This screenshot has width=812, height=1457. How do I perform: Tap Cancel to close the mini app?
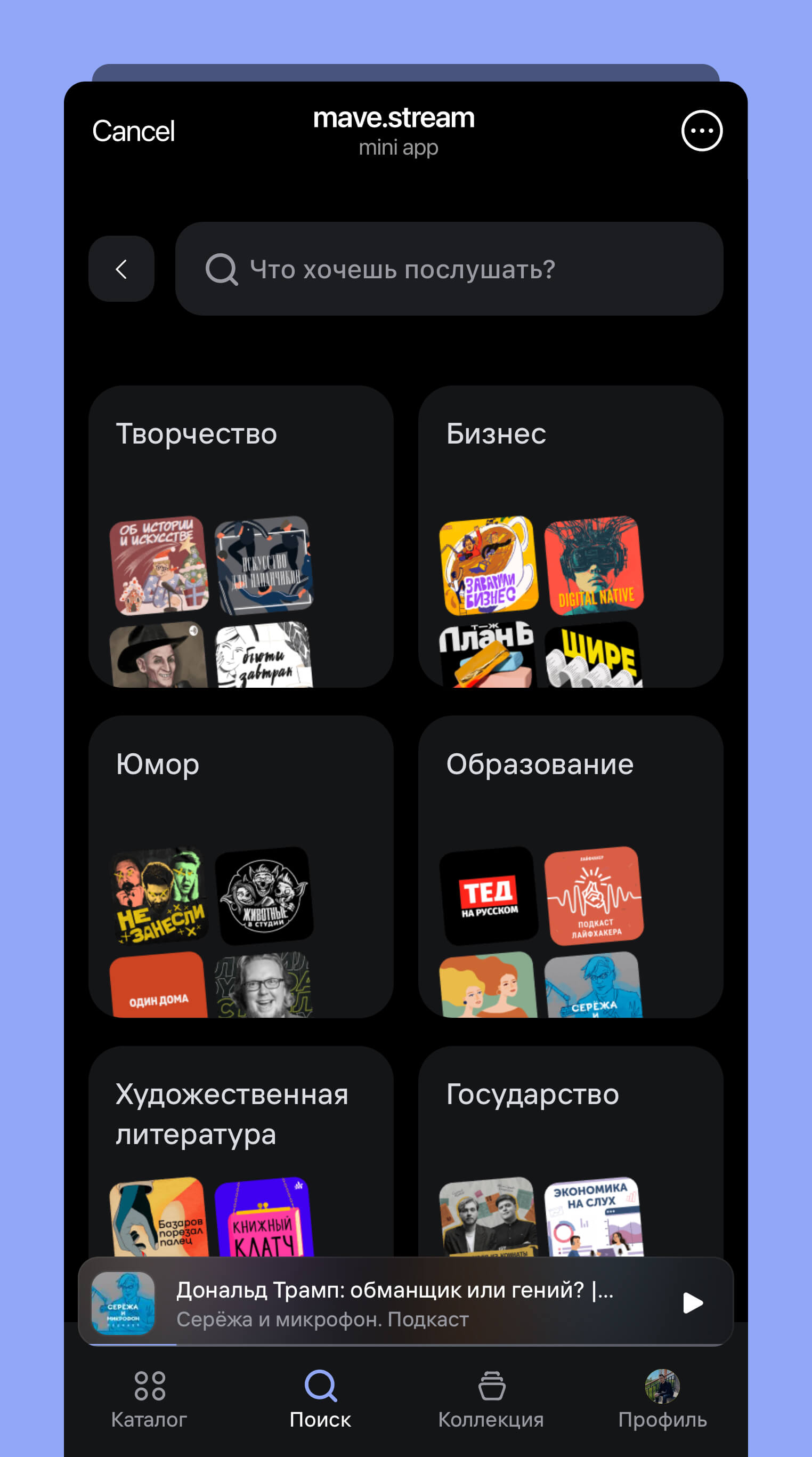pyautogui.click(x=133, y=131)
